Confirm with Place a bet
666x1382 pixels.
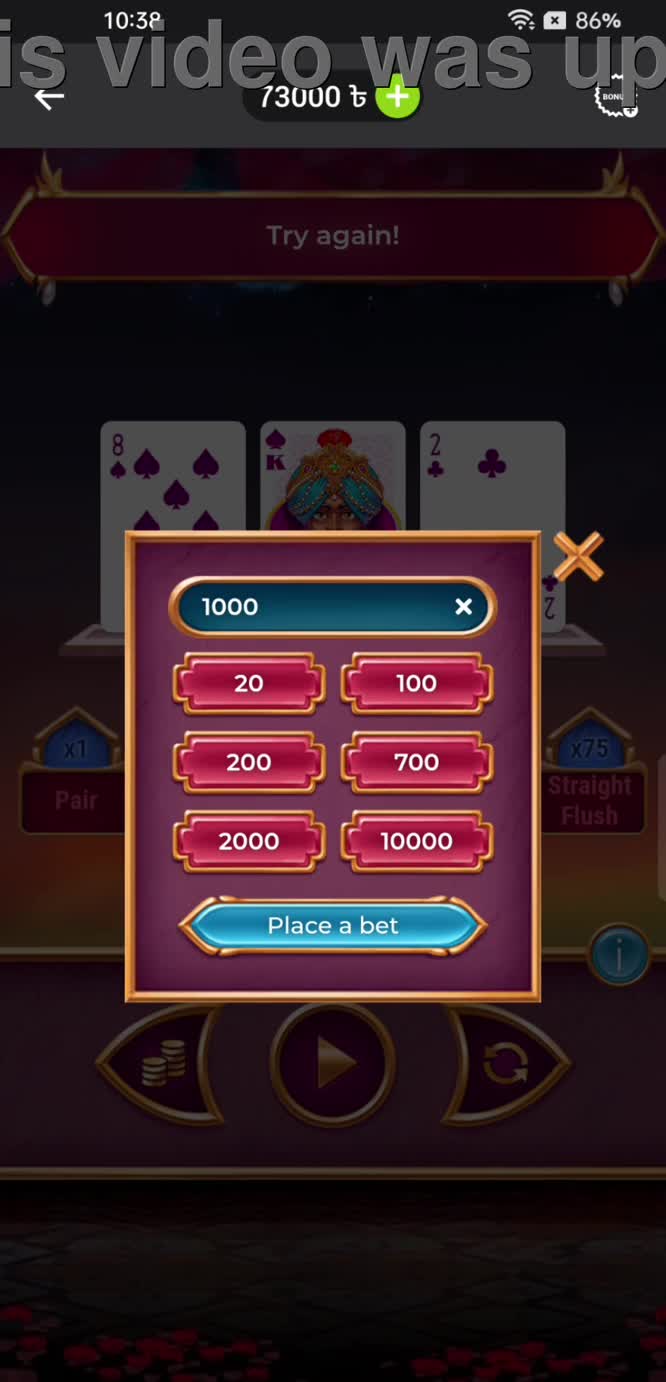[x=333, y=926]
